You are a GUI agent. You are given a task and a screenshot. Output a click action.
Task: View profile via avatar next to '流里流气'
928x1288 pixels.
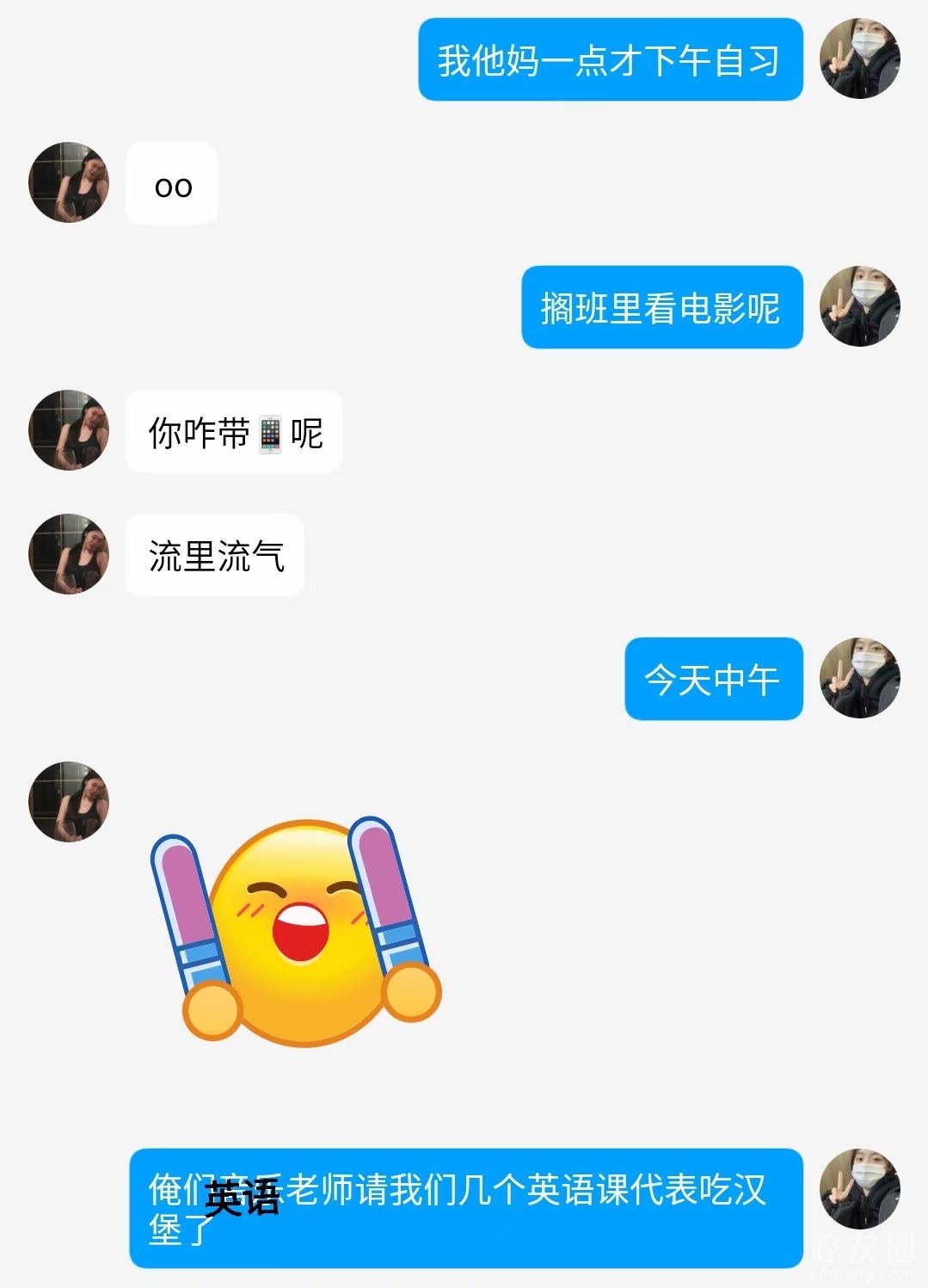[x=69, y=554]
